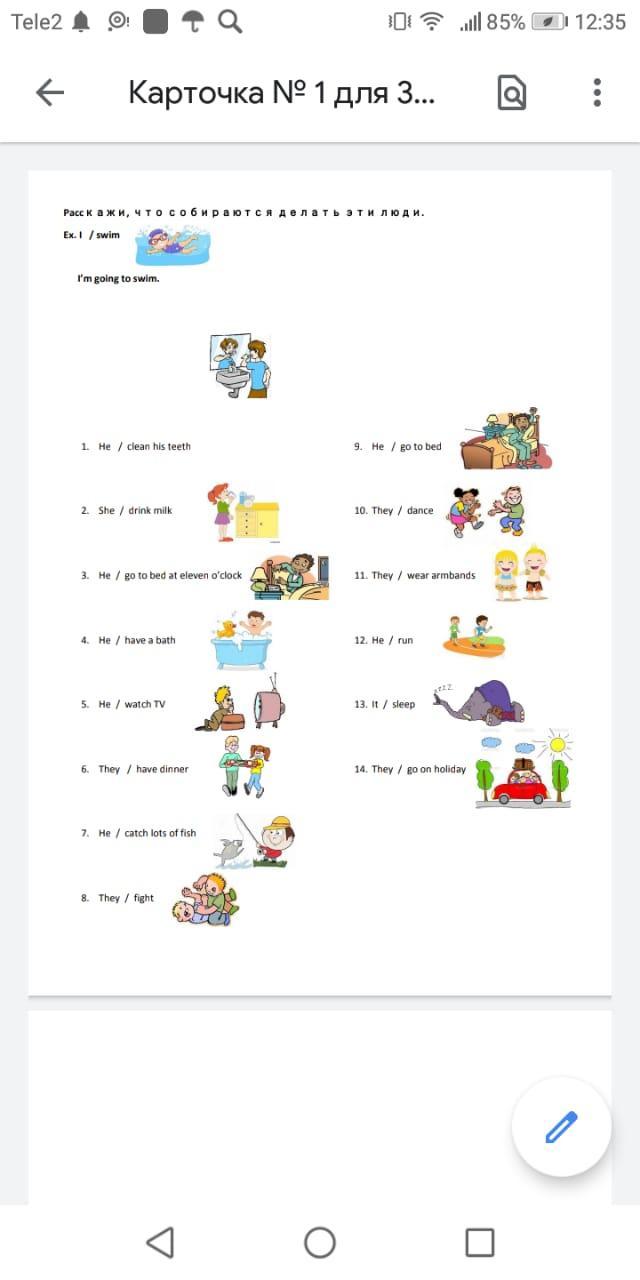This screenshot has width=640, height=1280.
Task: Open search within the document
Action: 511,93
